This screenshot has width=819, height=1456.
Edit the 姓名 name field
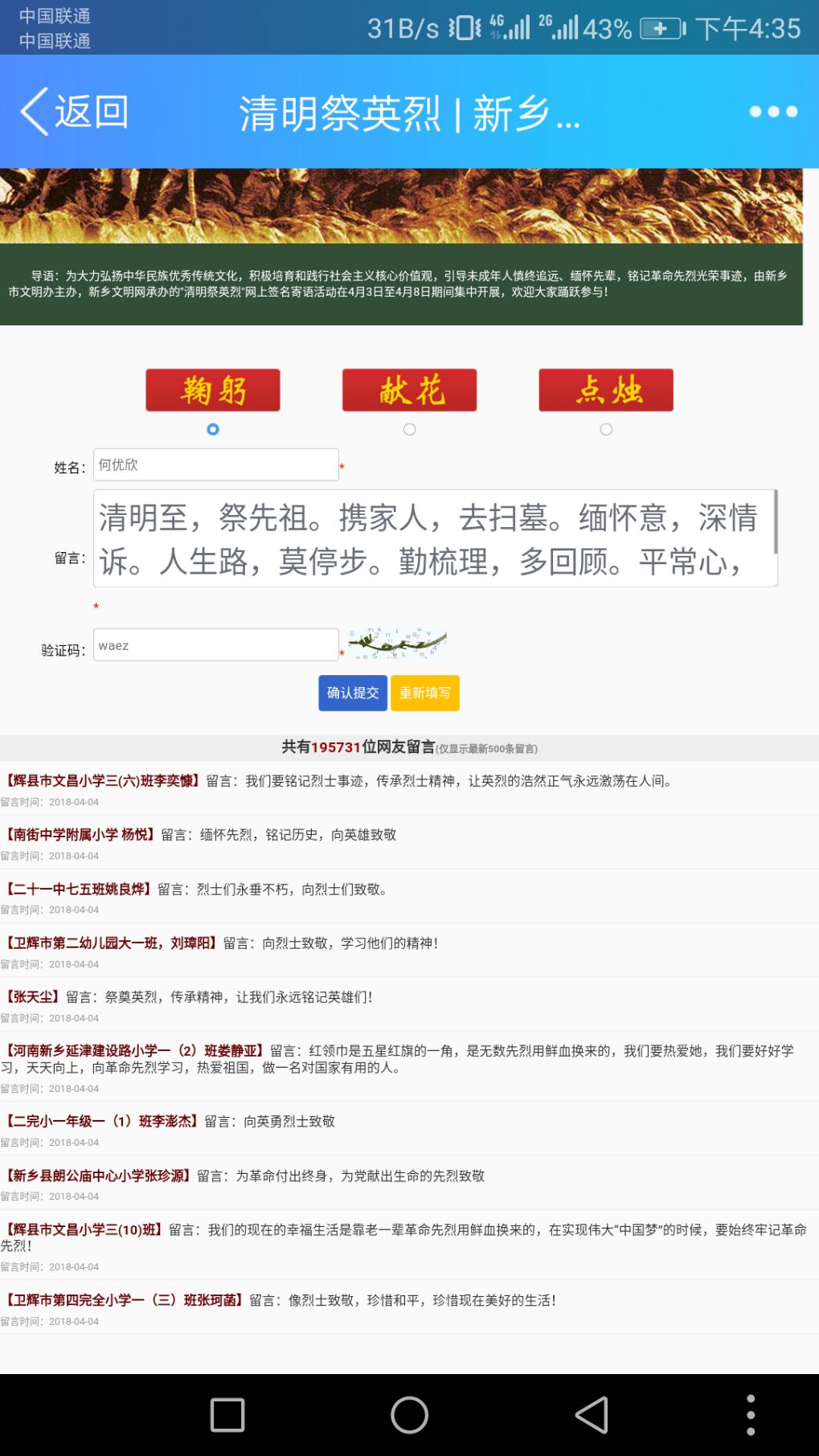point(215,464)
